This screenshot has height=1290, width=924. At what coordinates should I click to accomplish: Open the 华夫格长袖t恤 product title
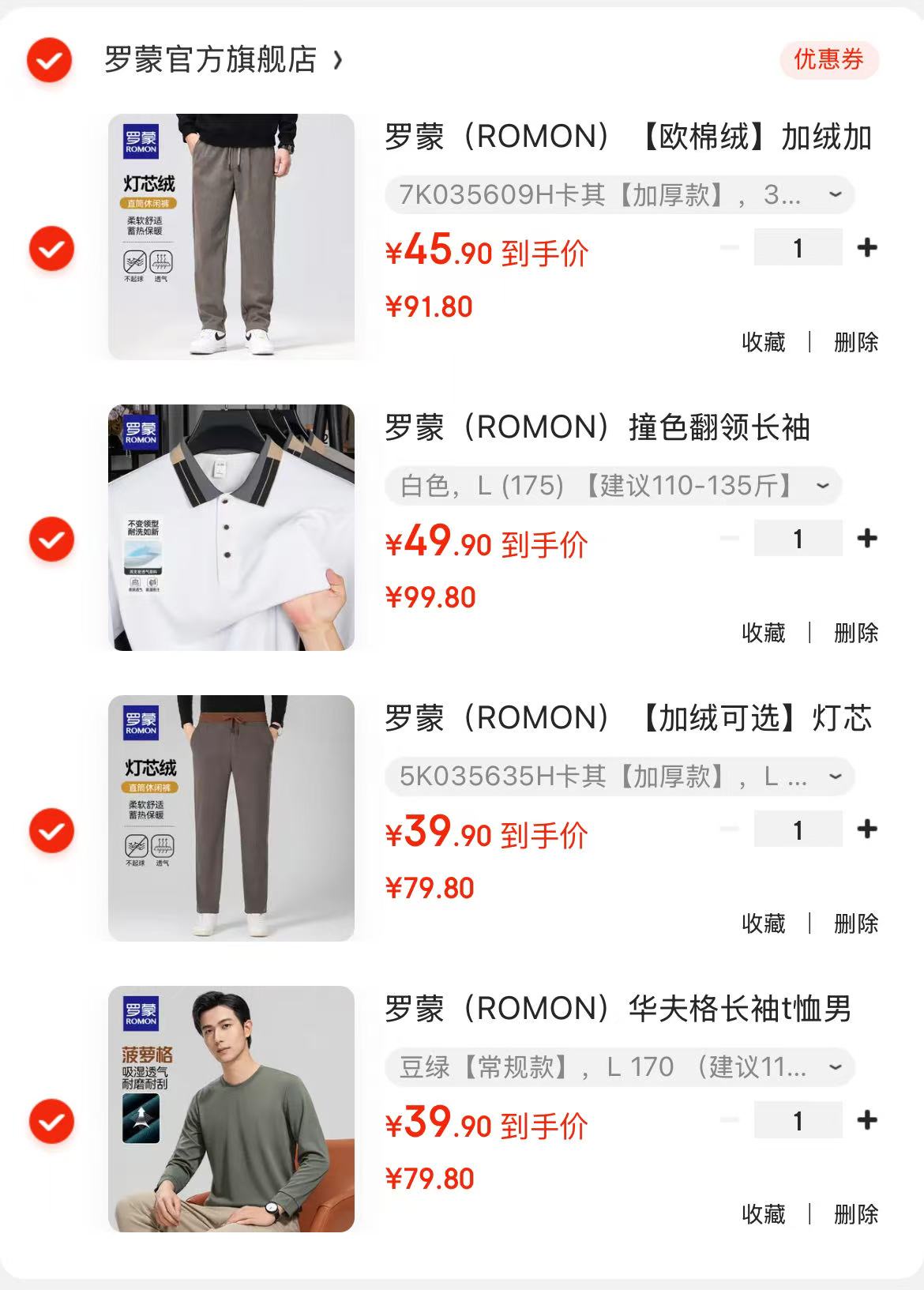pos(618,1009)
